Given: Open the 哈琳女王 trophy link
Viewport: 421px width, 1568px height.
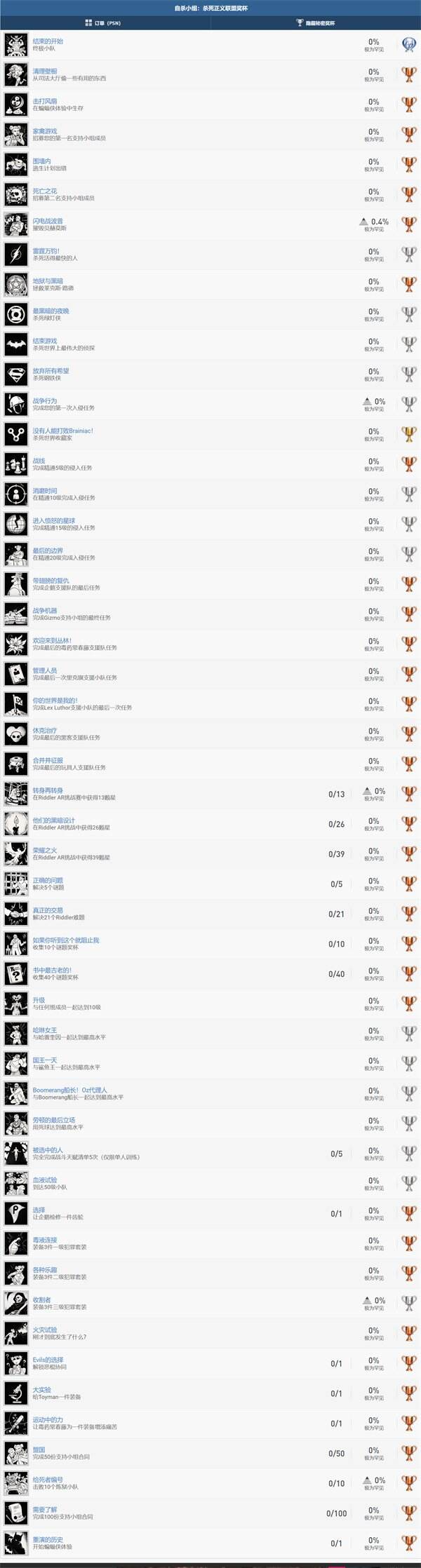Looking at the screenshot, I should click(45, 1030).
